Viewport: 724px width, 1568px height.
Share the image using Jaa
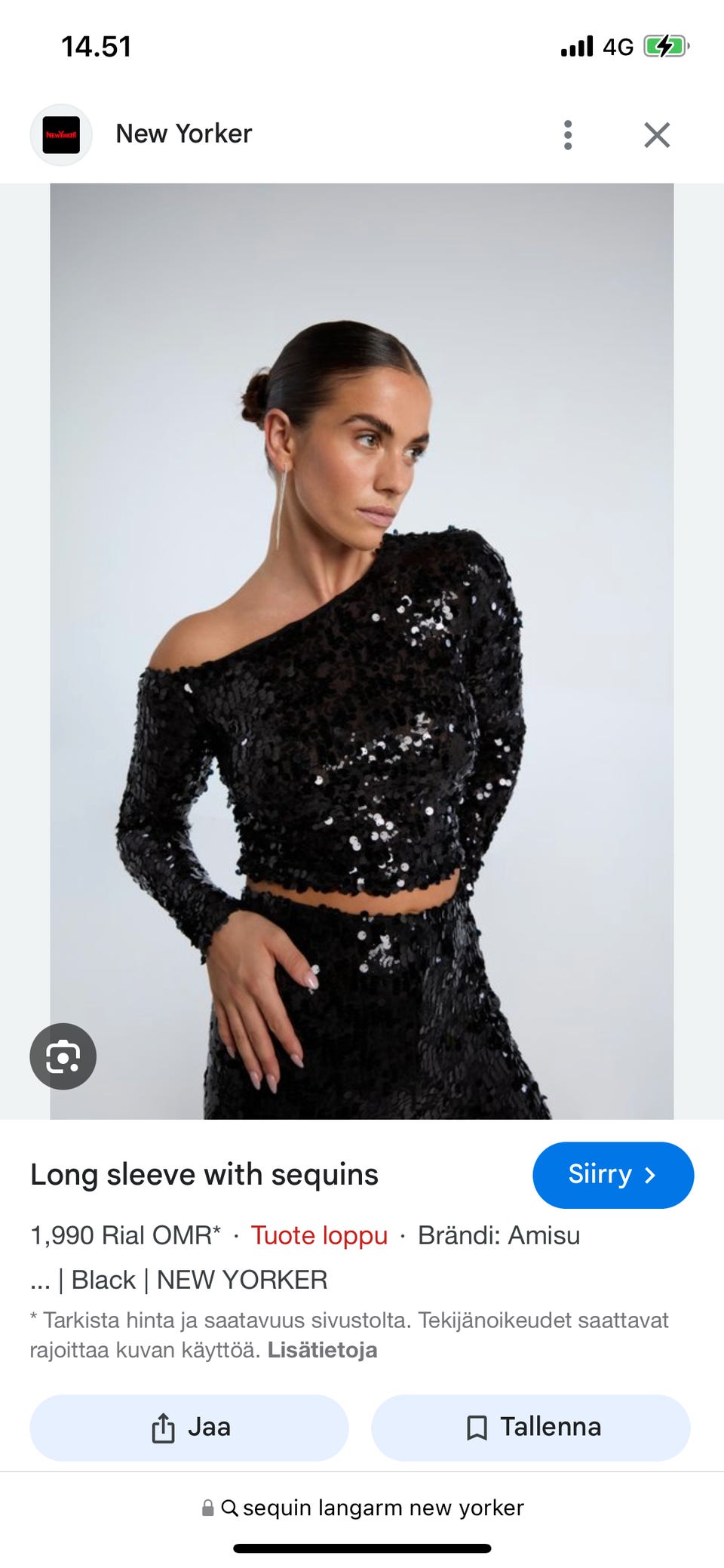coord(189,1428)
